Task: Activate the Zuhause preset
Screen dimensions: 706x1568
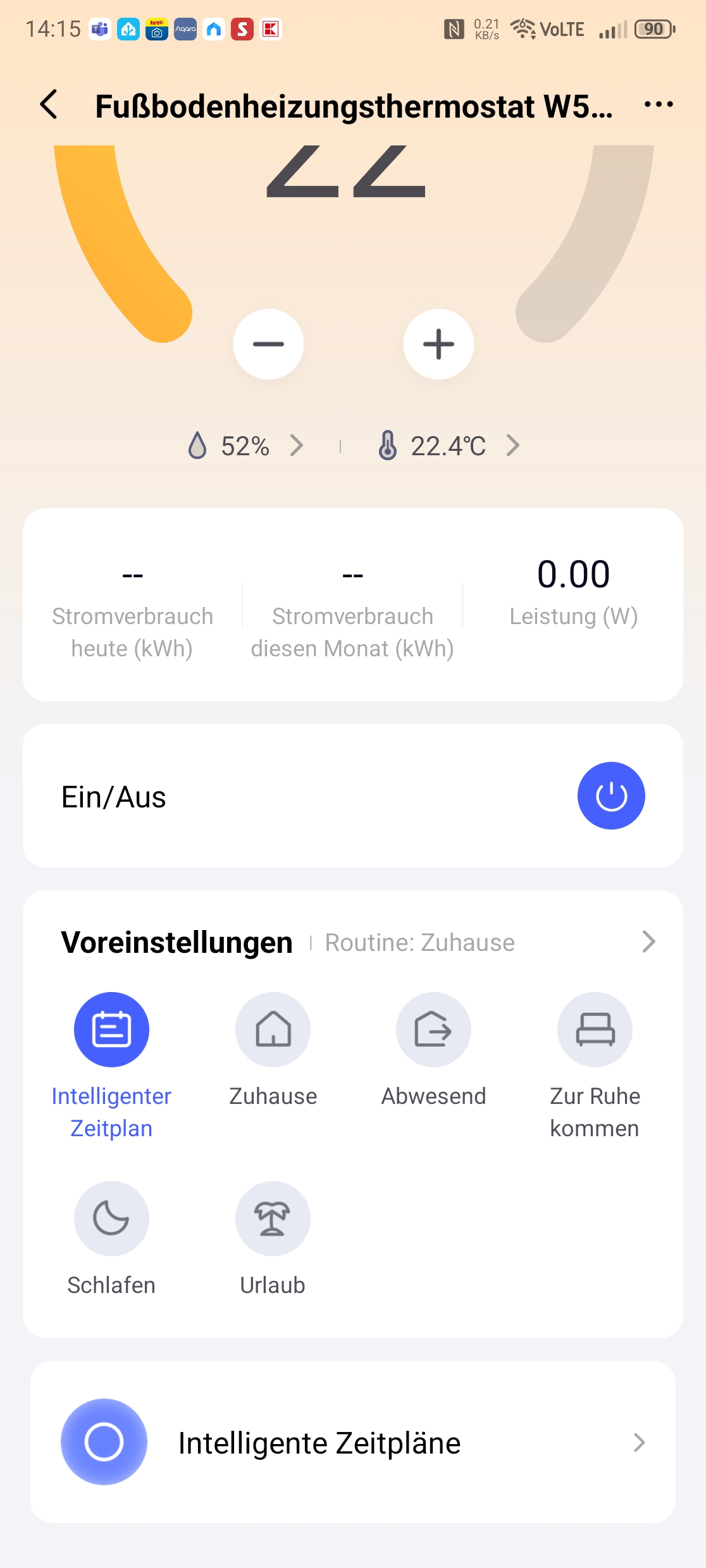Action: tap(273, 1029)
